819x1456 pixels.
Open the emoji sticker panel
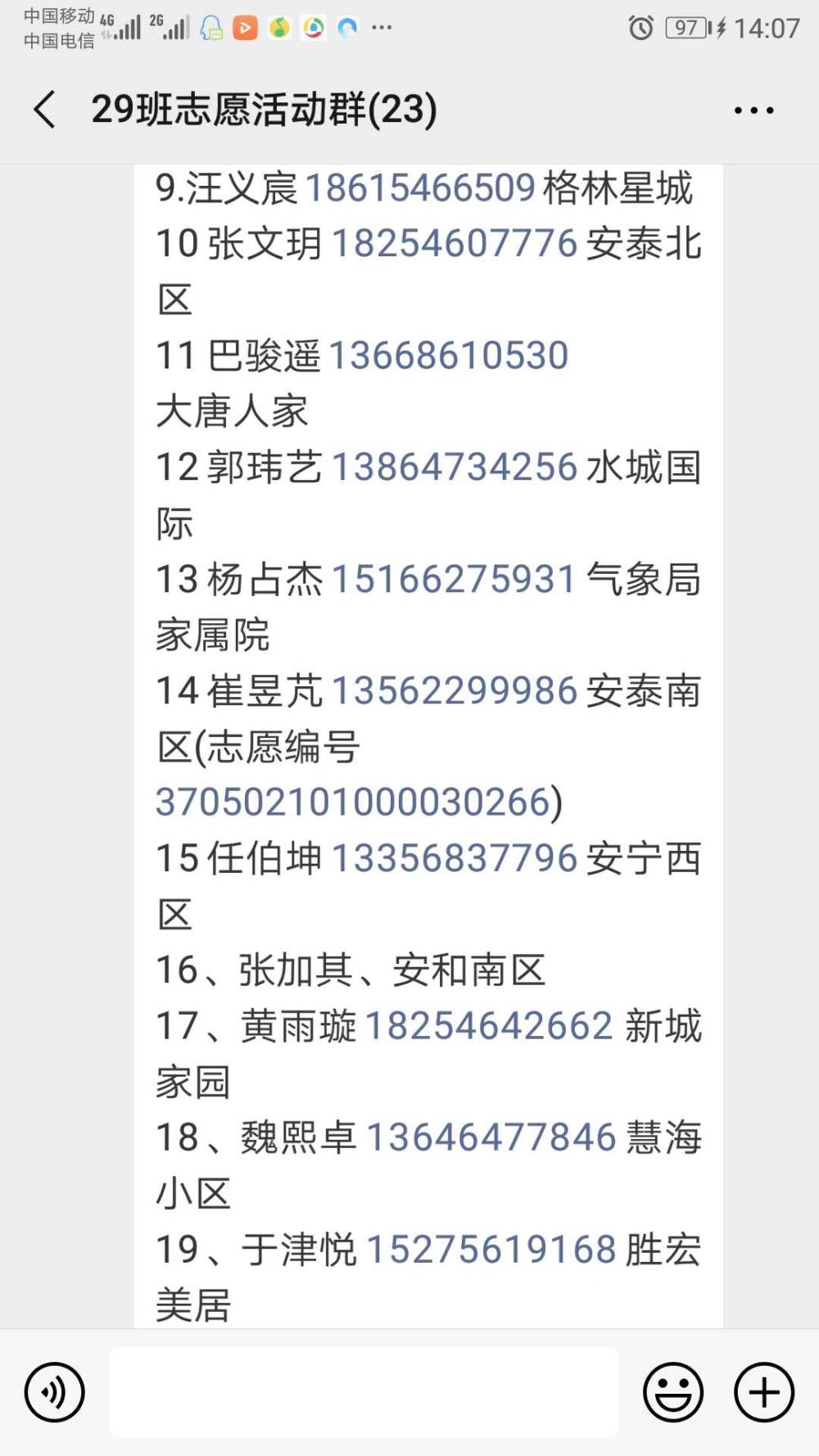click(673, 1392)
